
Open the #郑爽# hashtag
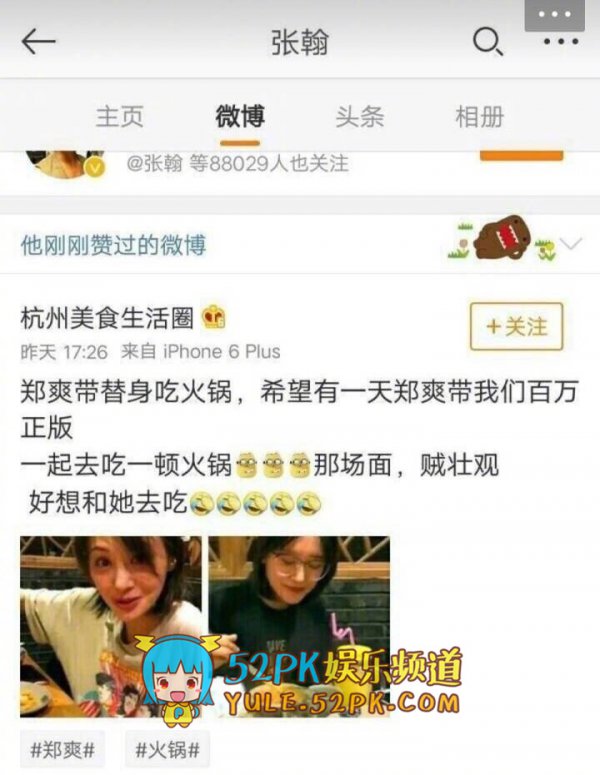point(63,748)
